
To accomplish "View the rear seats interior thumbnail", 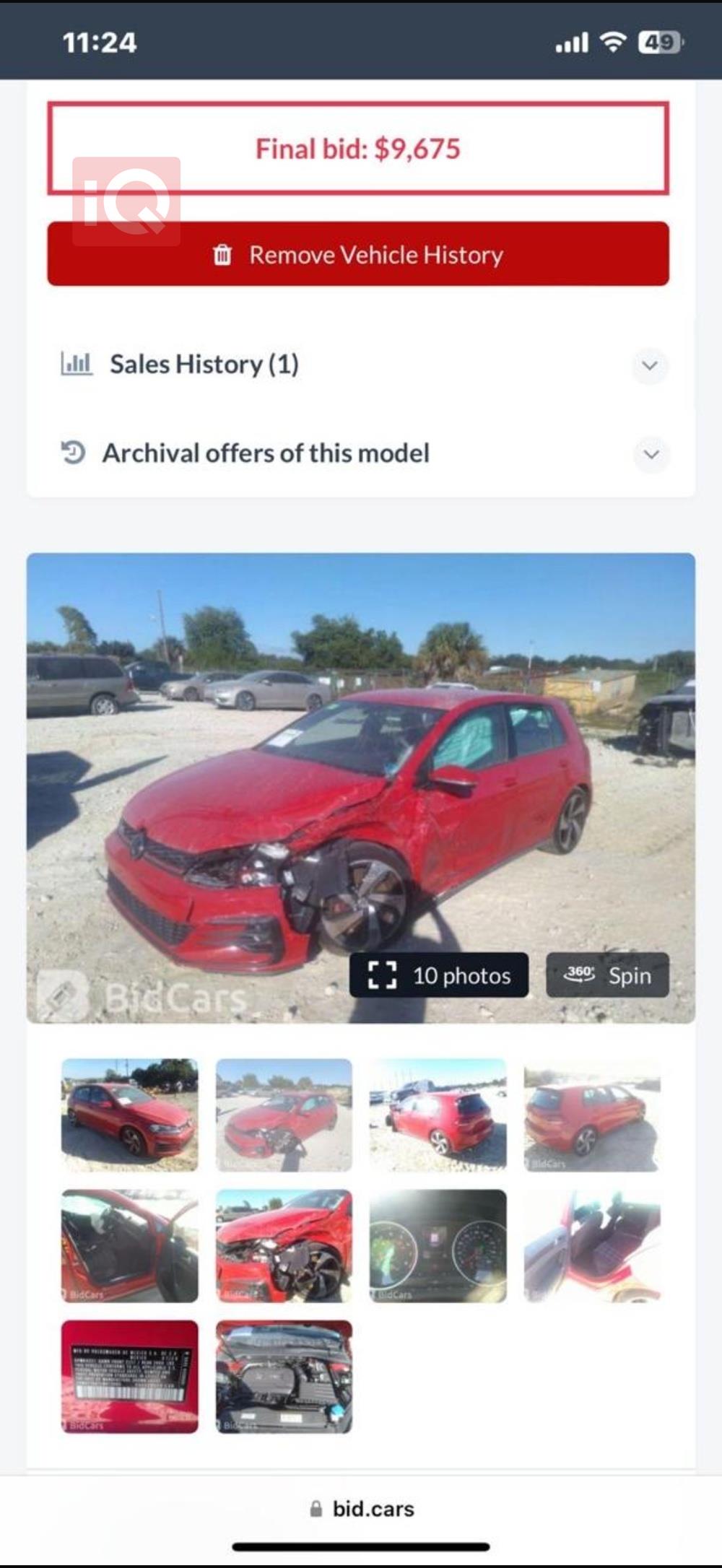I will (x=591, y=1246).
